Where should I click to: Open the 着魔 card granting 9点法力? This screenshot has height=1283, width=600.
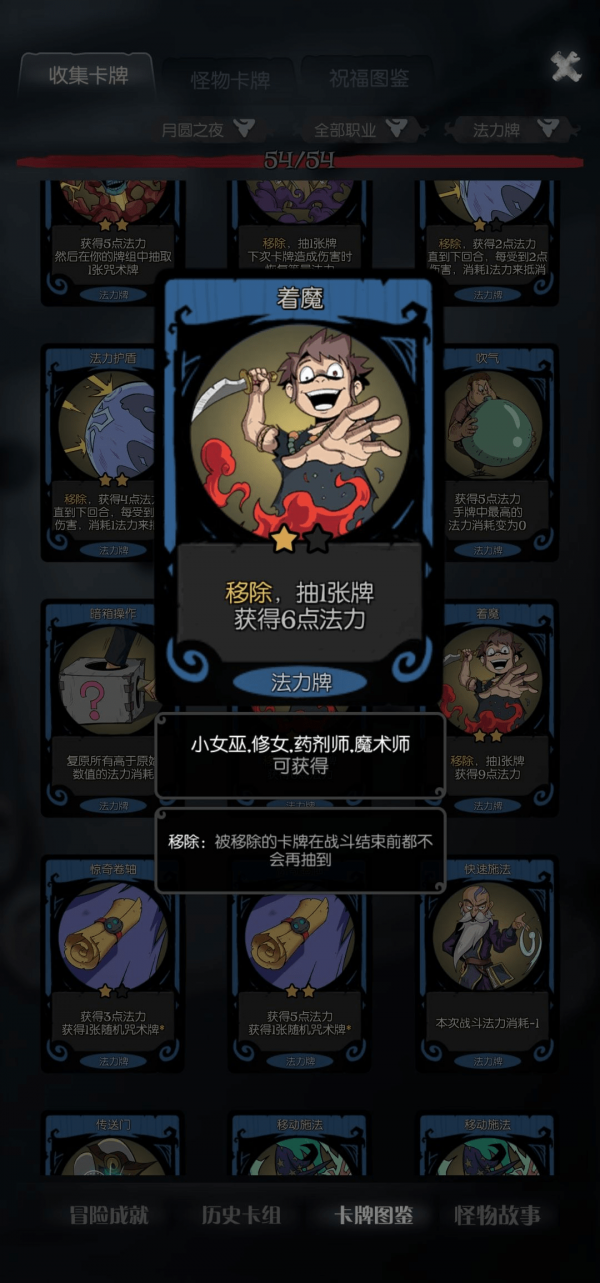point(488,705)
